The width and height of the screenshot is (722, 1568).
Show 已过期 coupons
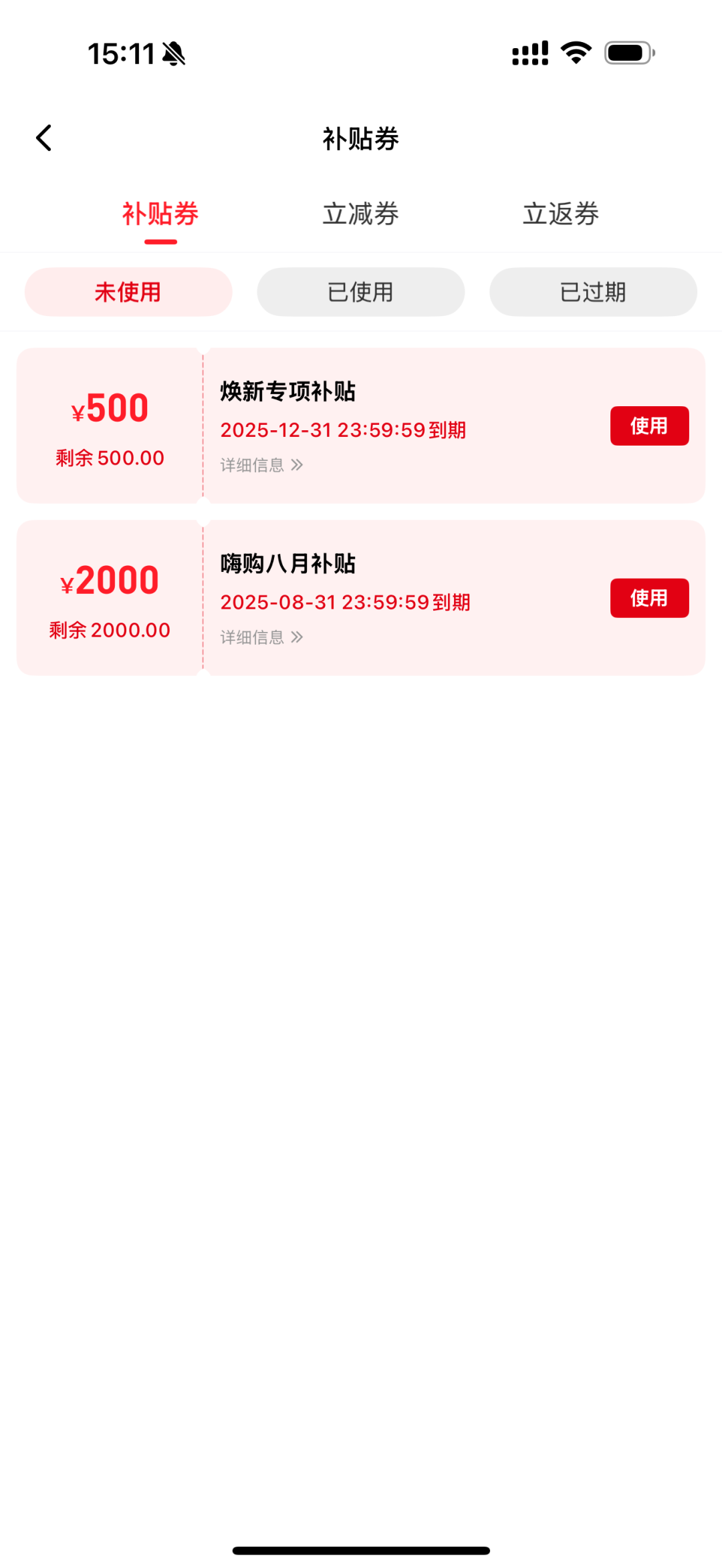click(x=593, y=292)
